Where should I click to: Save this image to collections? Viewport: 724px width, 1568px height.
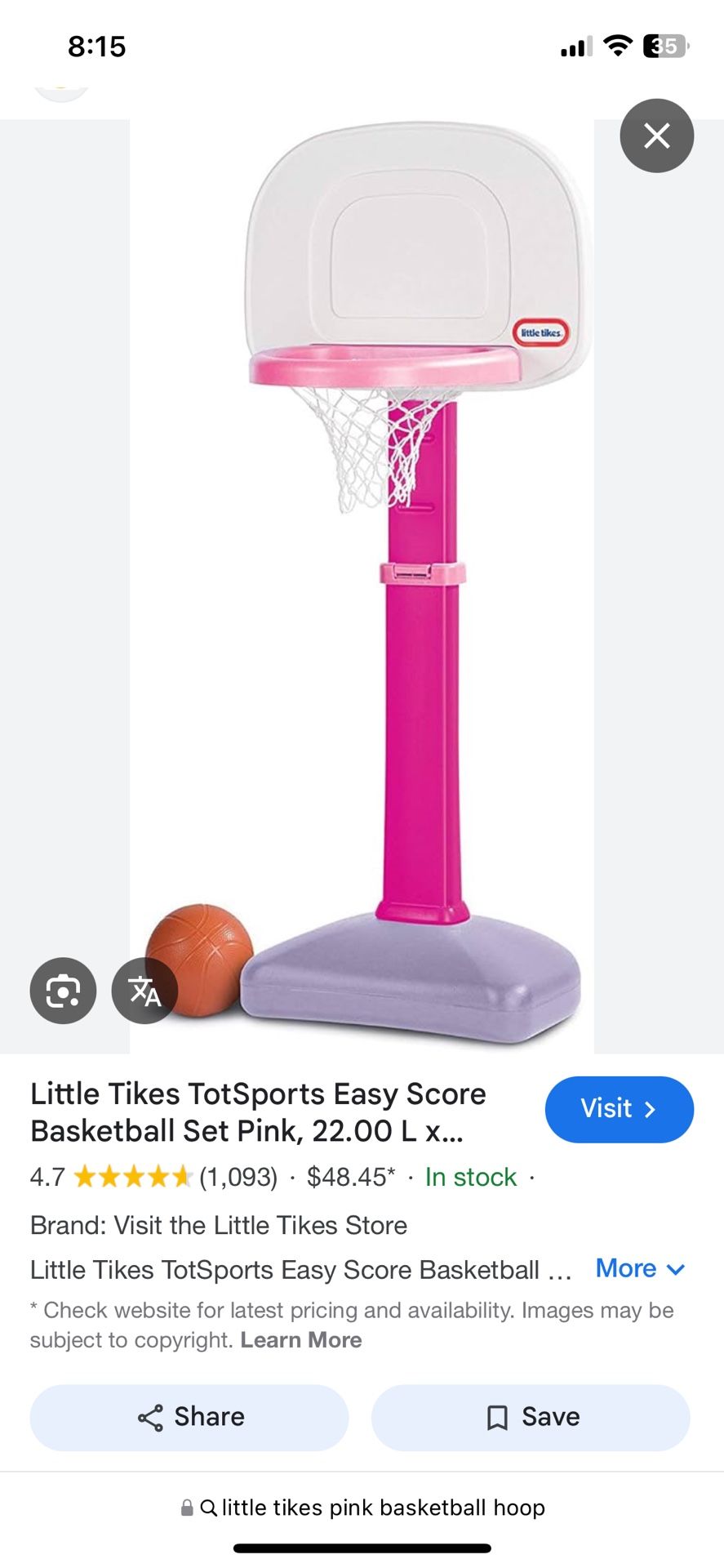(531, 1417)
